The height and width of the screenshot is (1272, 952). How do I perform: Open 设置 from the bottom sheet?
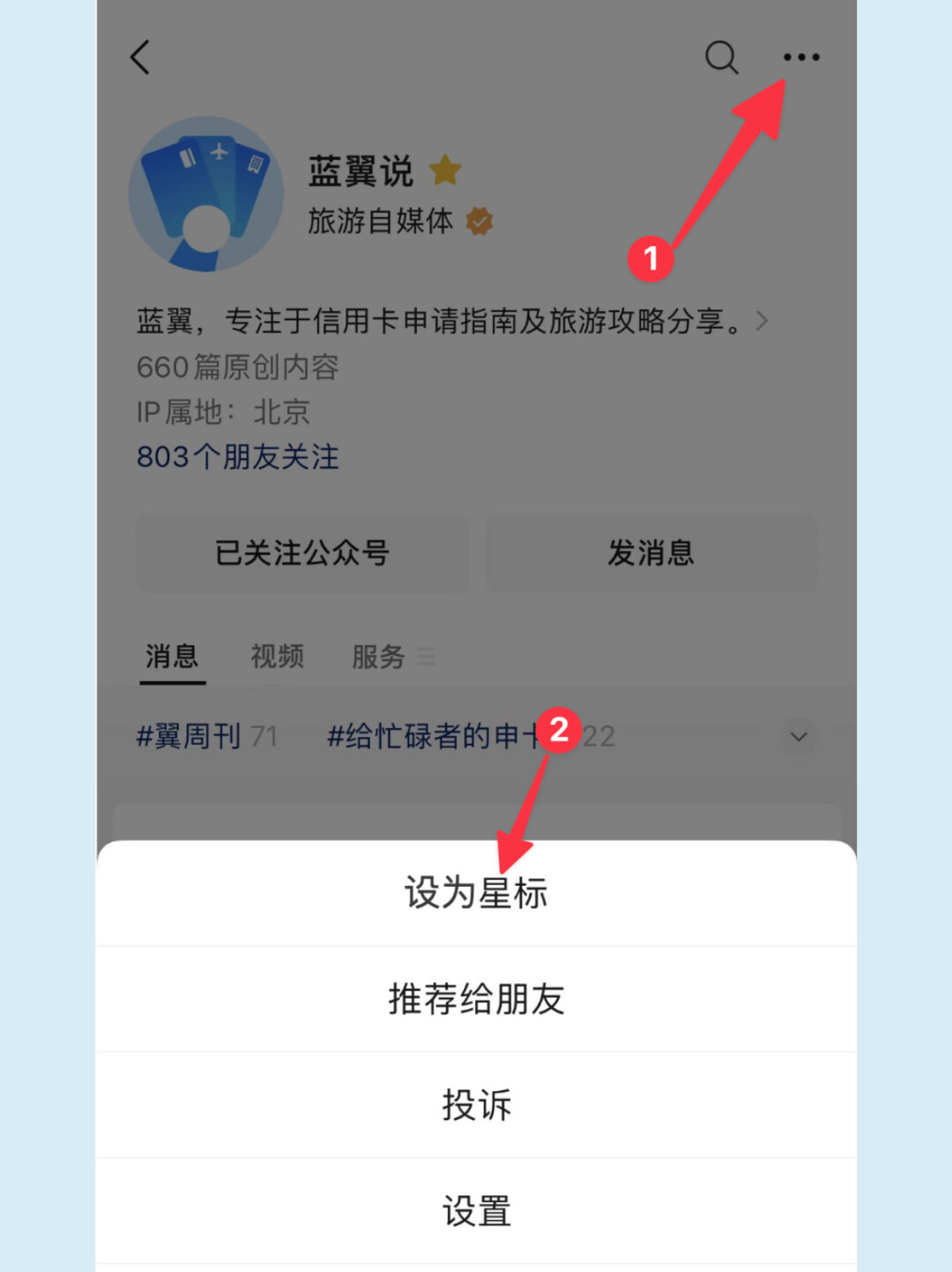point(476,1210)
